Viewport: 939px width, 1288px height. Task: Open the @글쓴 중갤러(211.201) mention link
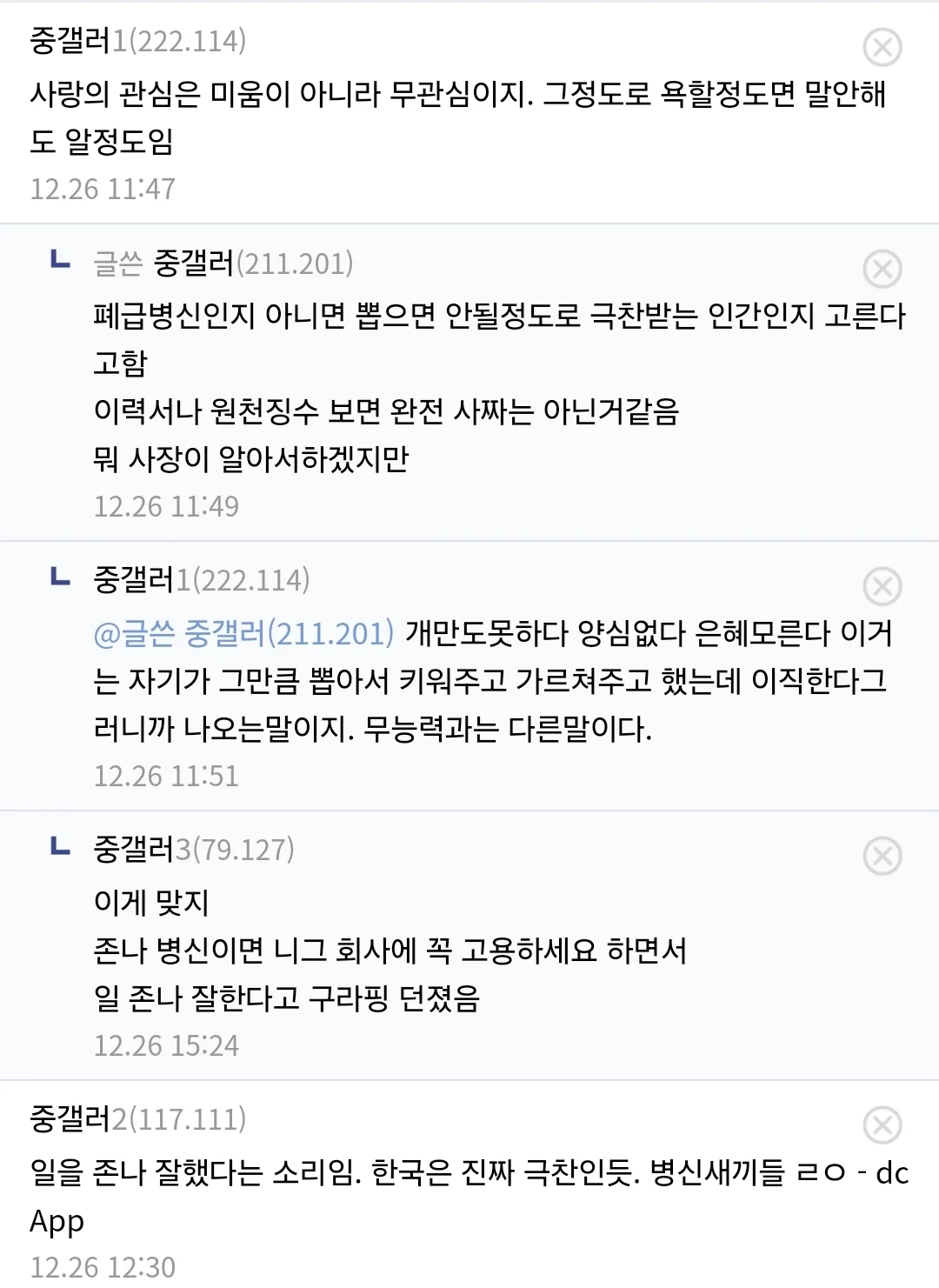pyautogui.click(x=243, y=637)
